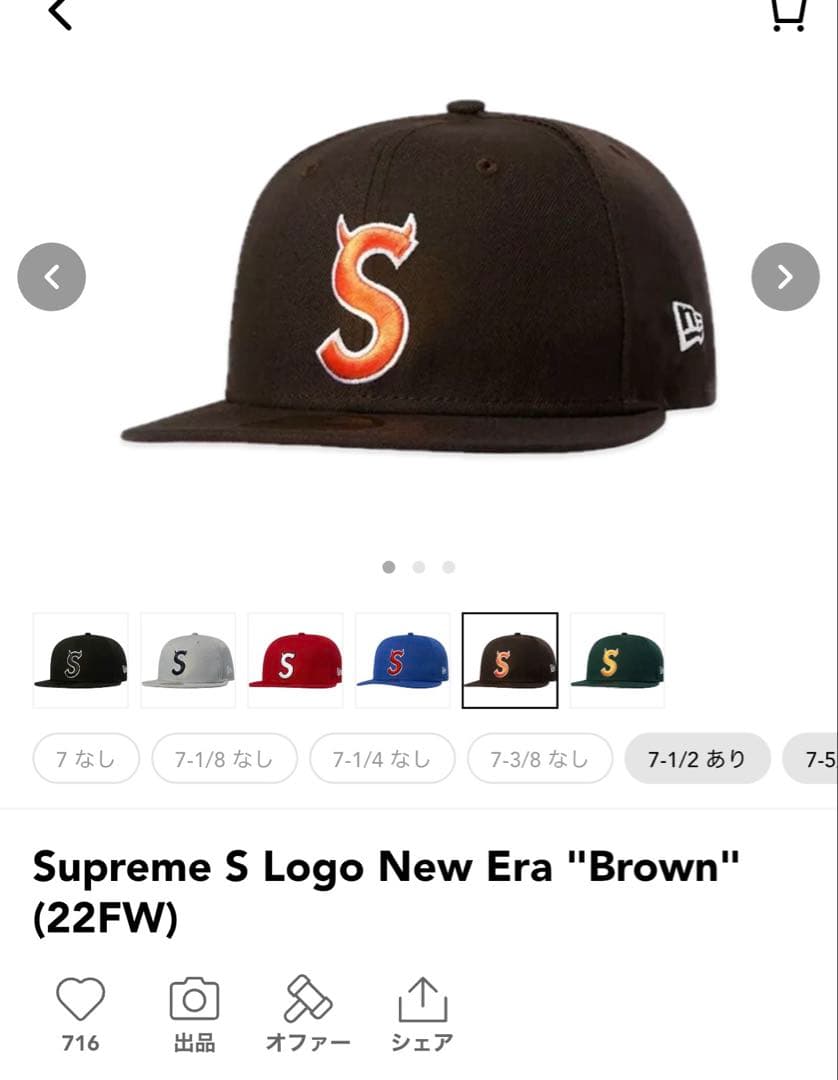Select the red cap color variant
Viewport: 838px width, 1080px height.
[x=295, y=659]
